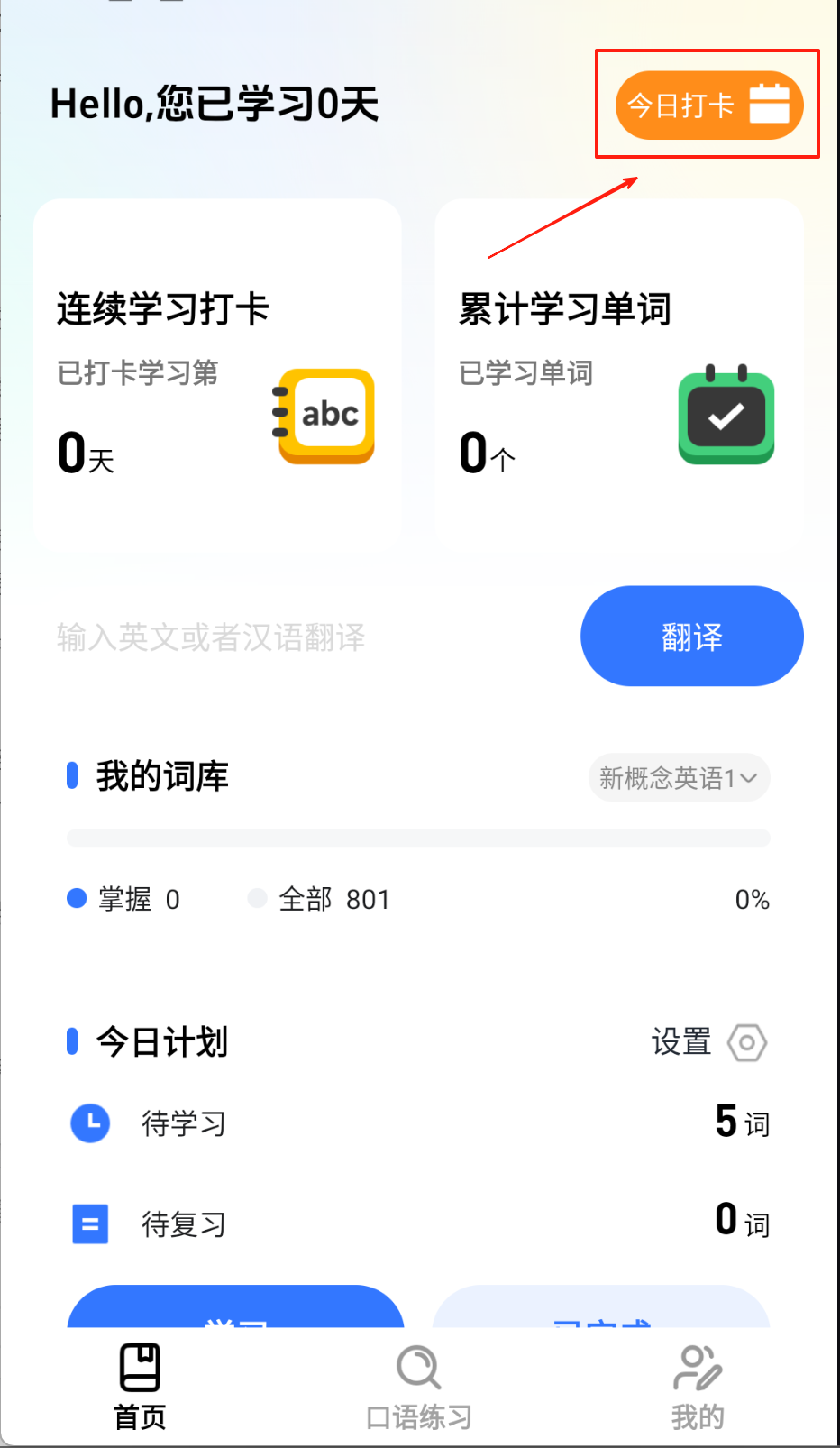
Task: Switch to the 首页 tab
Action: coord(140,1387)
